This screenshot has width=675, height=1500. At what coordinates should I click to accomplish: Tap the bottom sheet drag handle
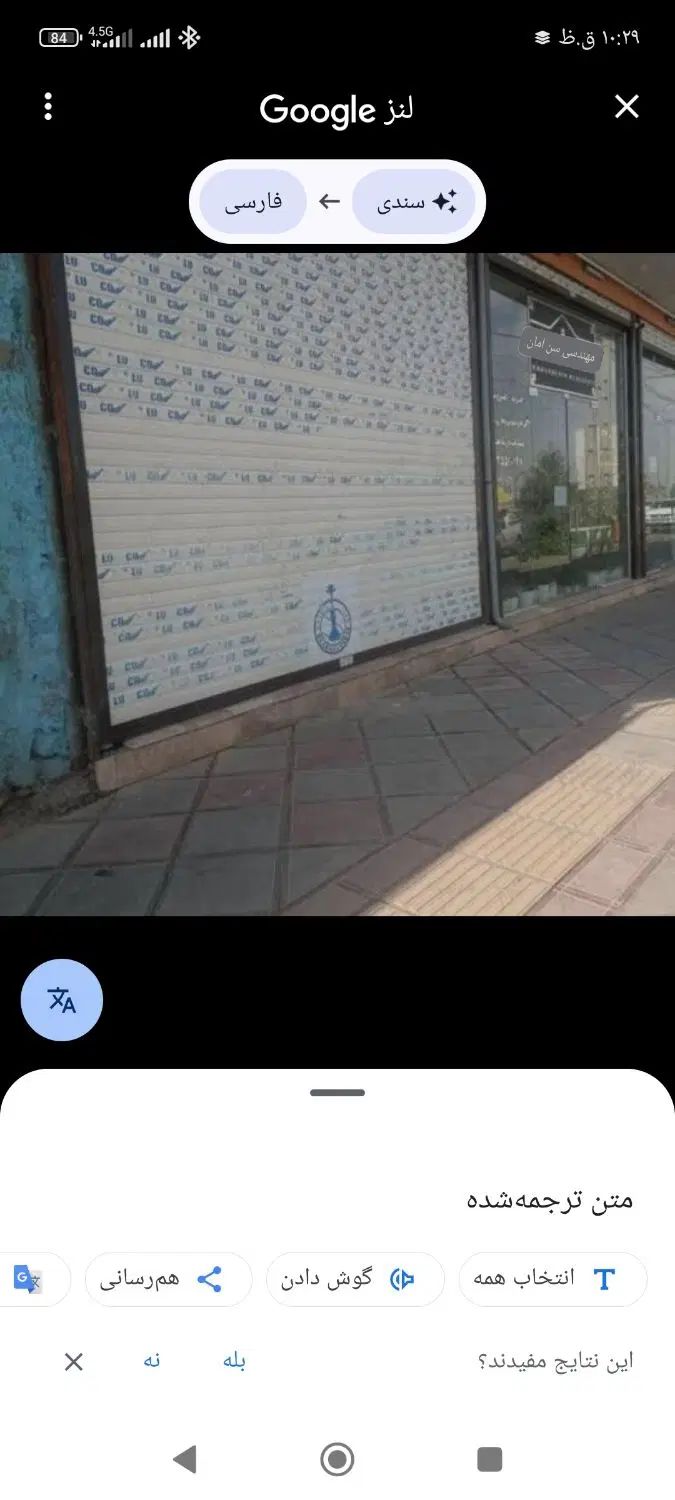point(337,1093)
